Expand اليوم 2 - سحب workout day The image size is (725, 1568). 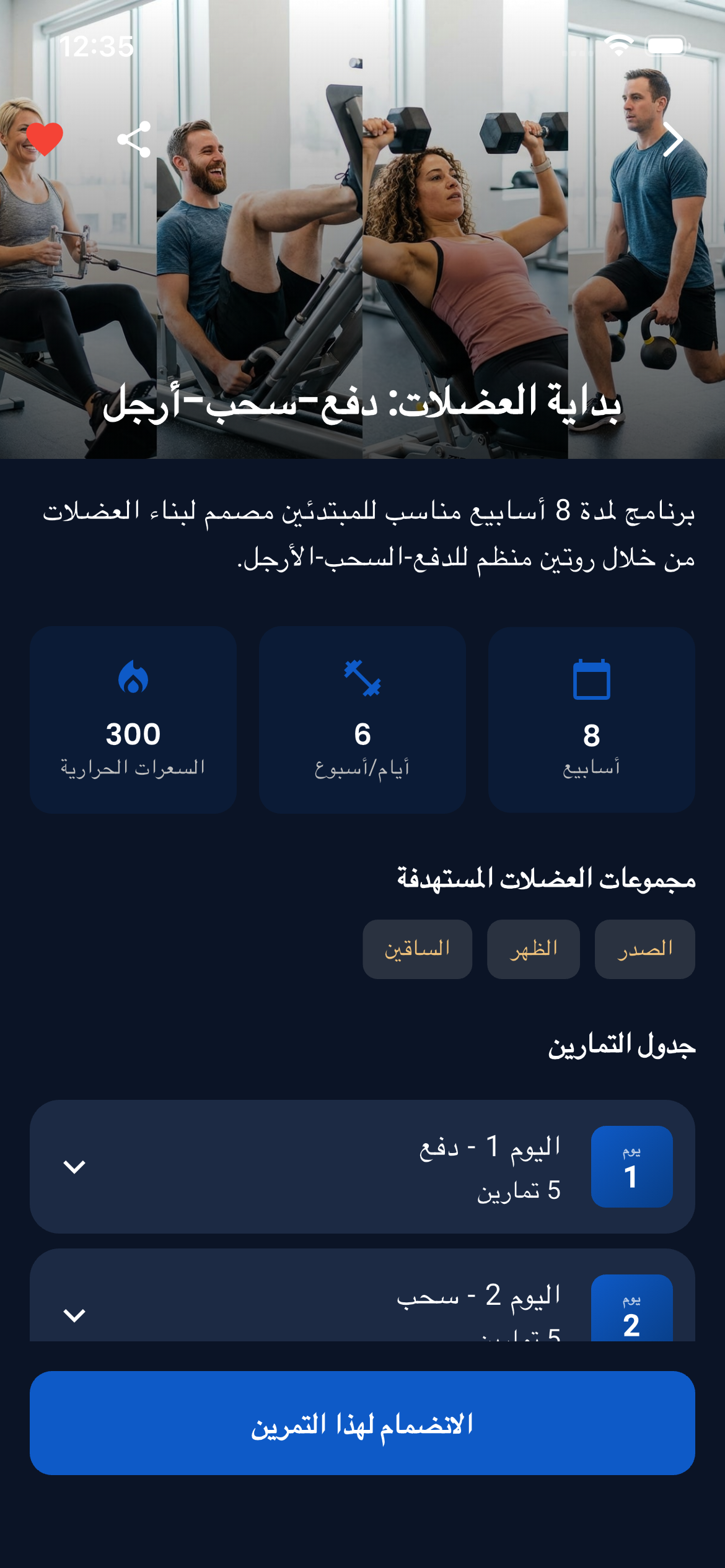pyautogui.click(x=74, y=1313)
